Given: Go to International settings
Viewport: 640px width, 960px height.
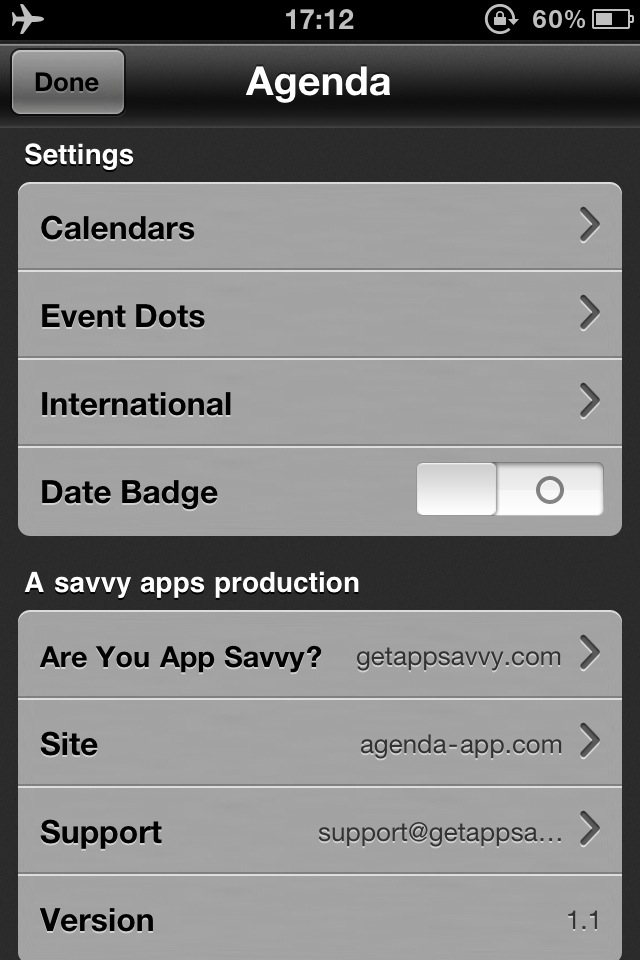Looking at the screenshot, I should 320,403.
